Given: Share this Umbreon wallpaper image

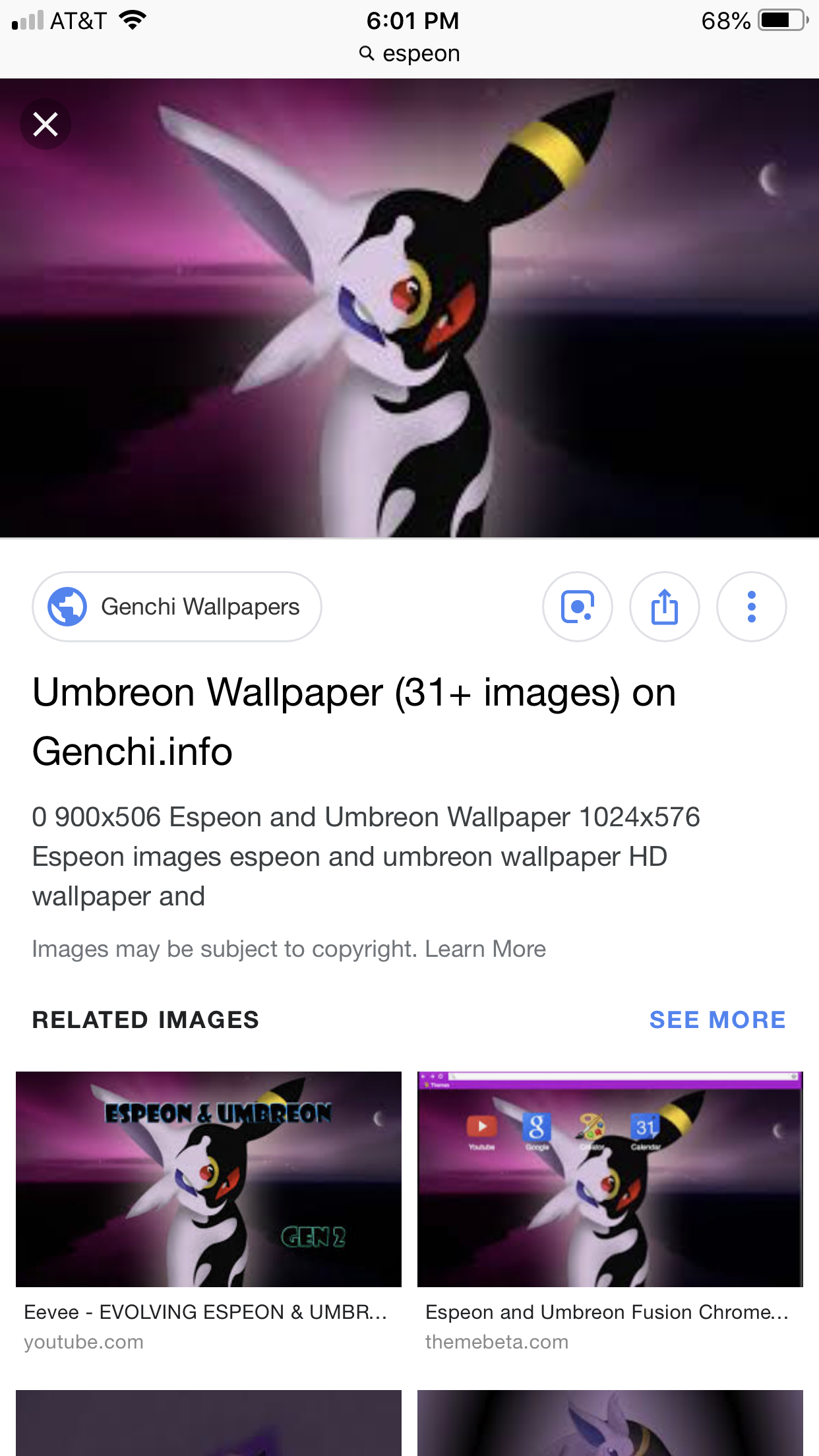Looking at the screenshot, I should [x=664, y=607].
